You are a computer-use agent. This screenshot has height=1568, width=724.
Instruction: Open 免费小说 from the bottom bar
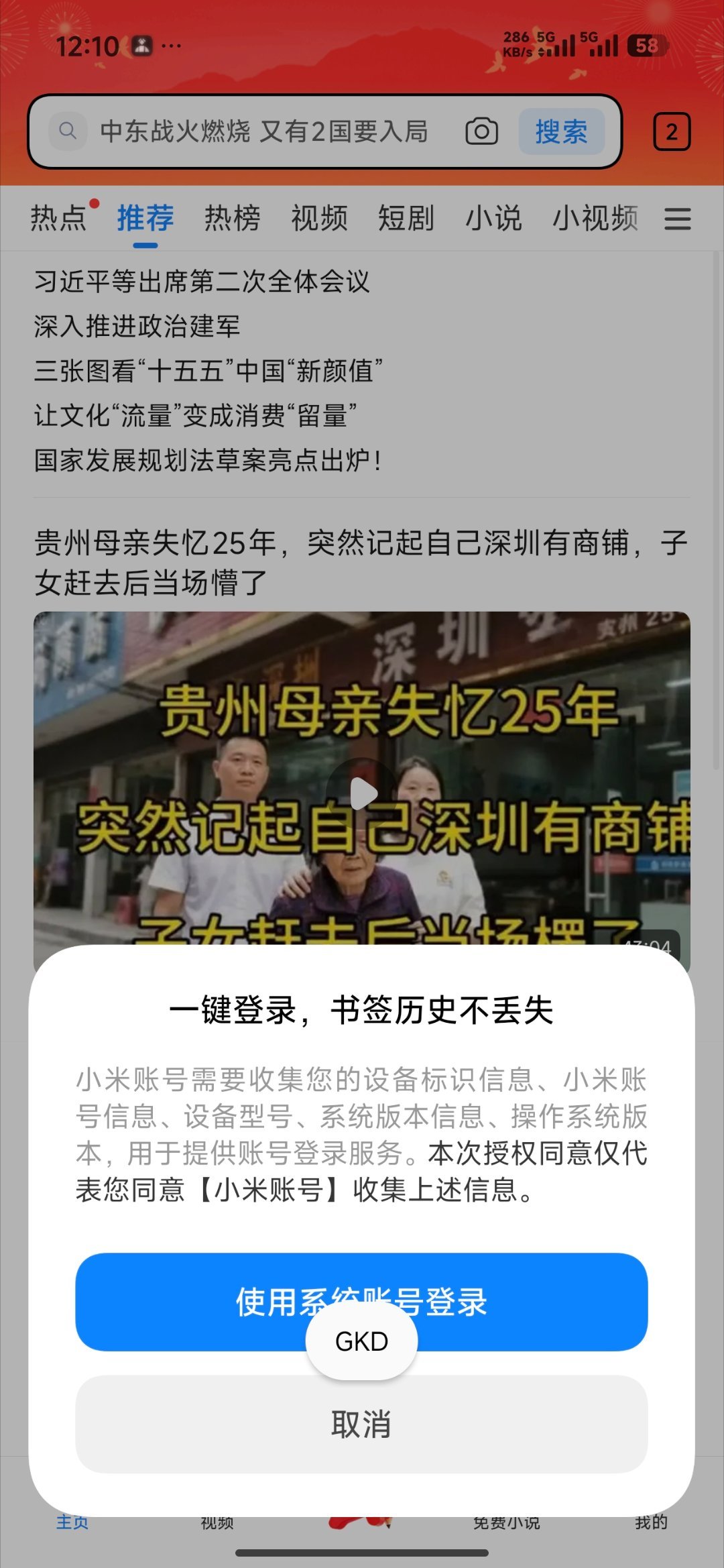pos(507,1523)
